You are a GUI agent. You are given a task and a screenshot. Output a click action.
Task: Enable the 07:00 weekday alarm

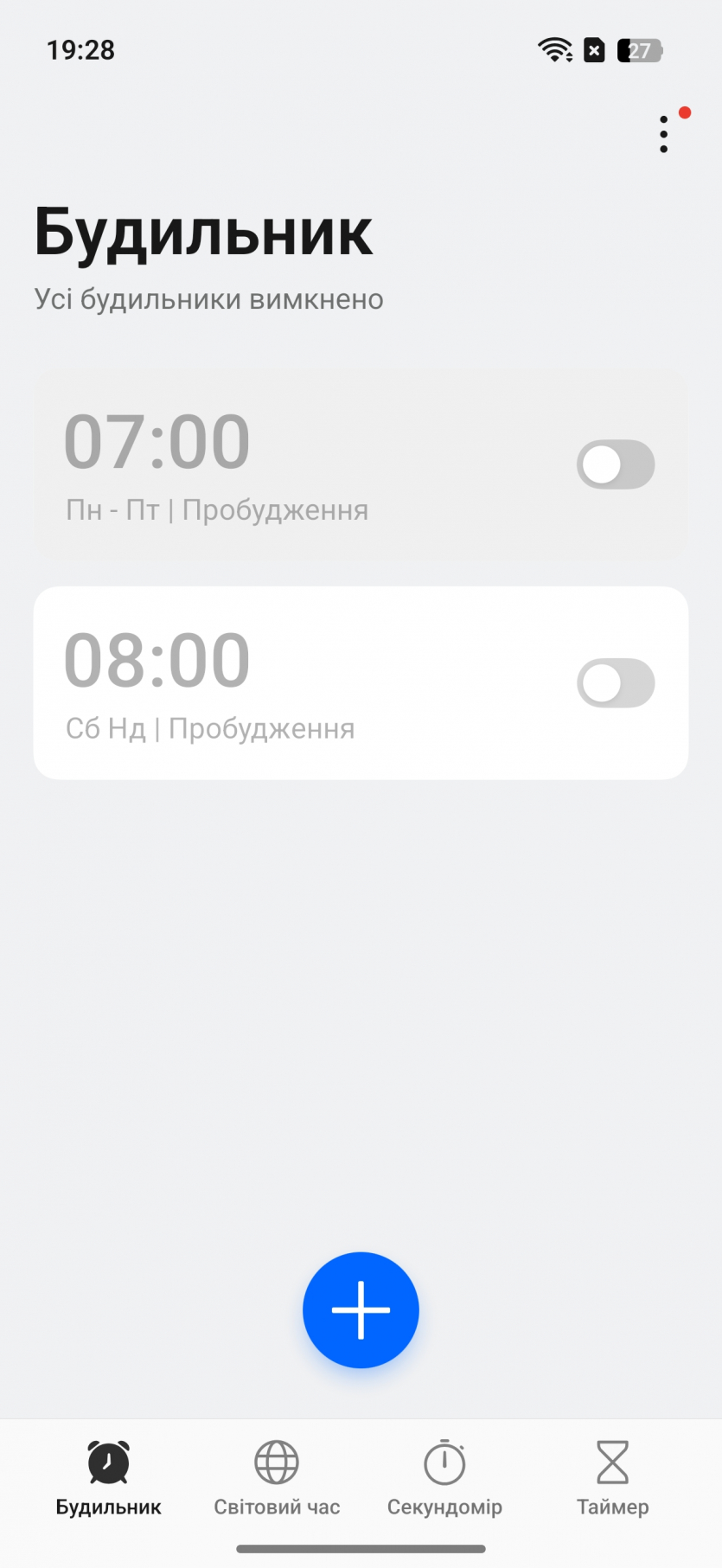pyautogui.click(x=616, y=464)
